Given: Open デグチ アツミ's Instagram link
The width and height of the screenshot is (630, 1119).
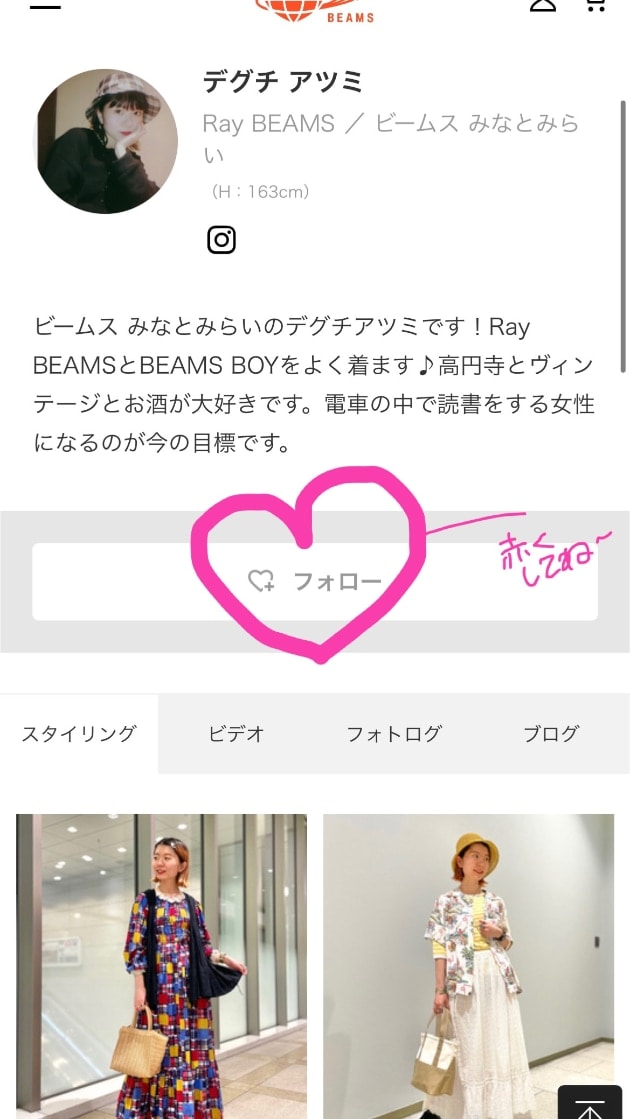Looking at the screenshot, I should pos(221,240).
